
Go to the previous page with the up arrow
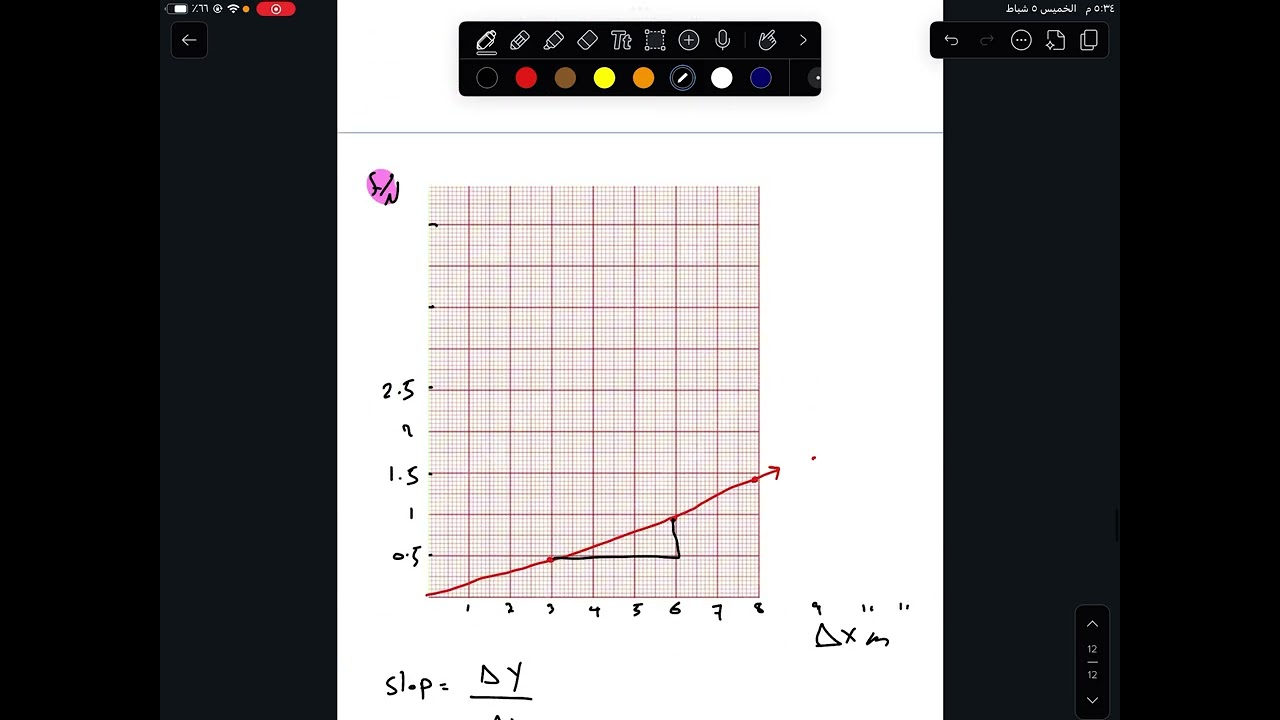[x=1092, y=624]
